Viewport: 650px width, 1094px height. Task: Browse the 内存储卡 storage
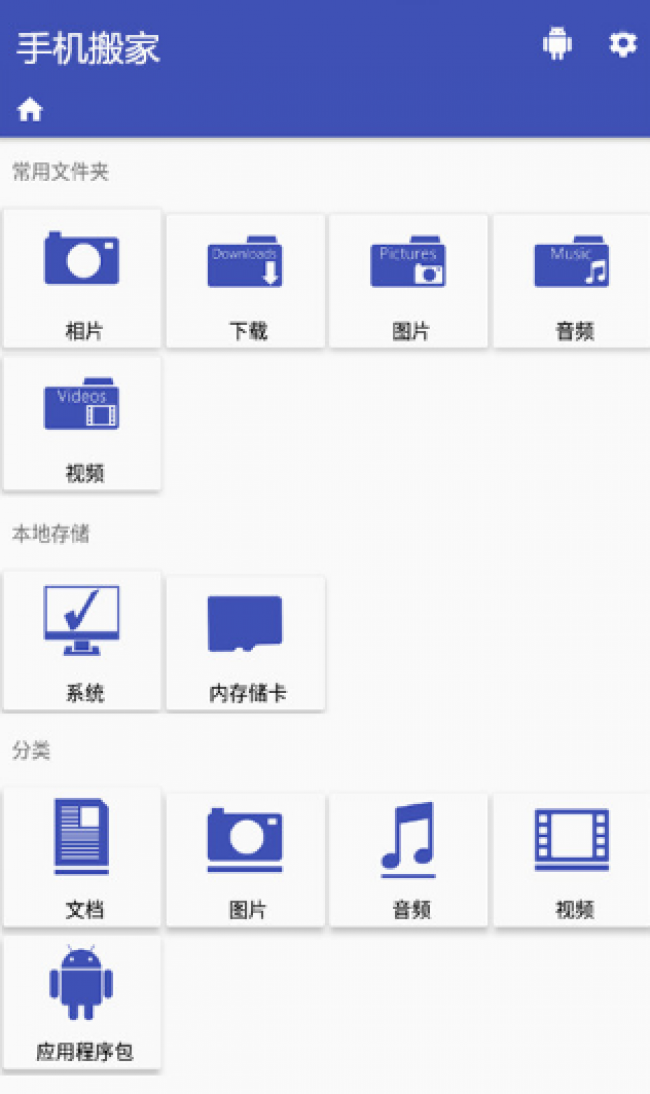245,642
